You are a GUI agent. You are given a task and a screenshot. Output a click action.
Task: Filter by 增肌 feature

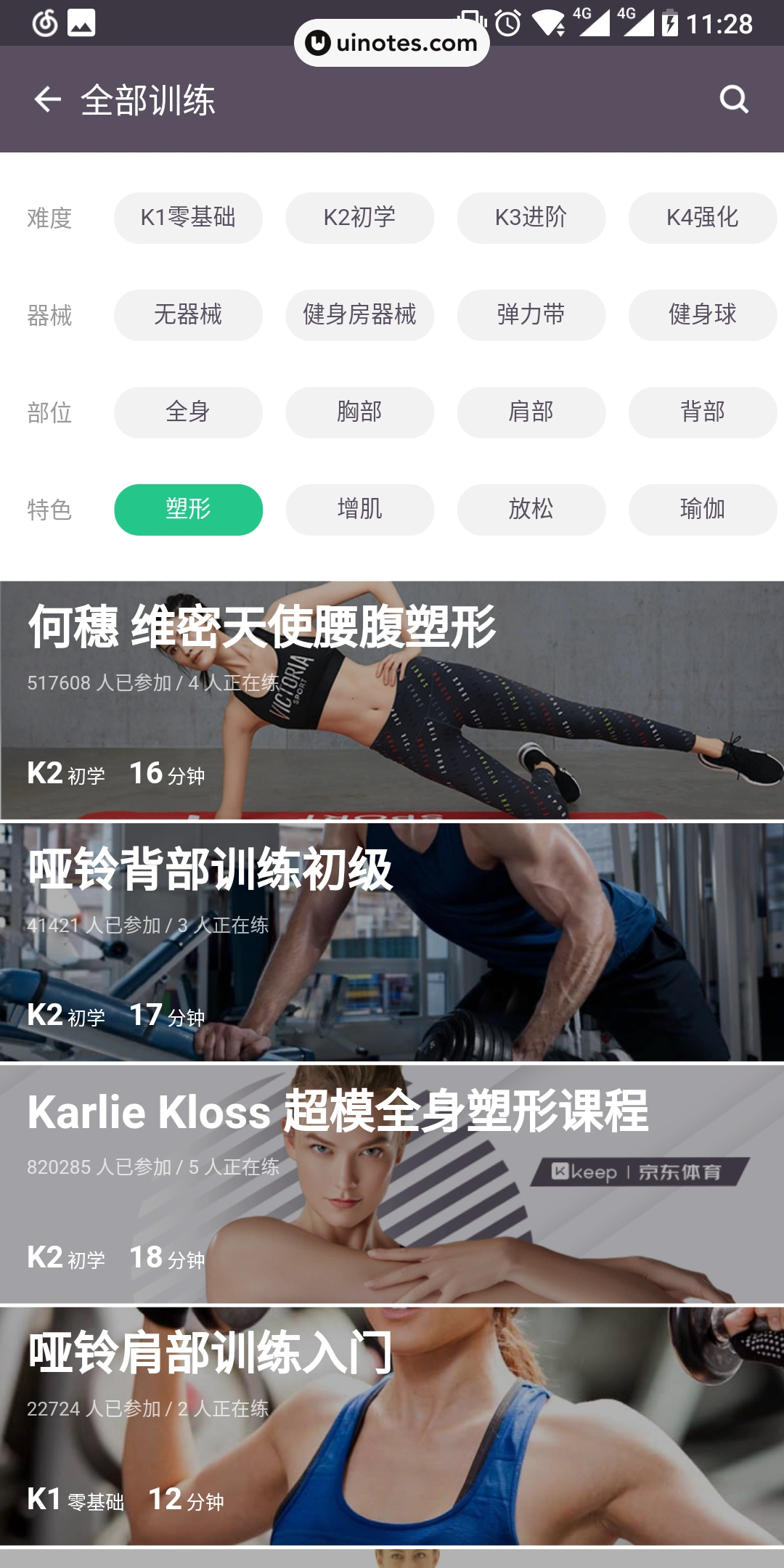pyautogui.click(x=359, y=510)
